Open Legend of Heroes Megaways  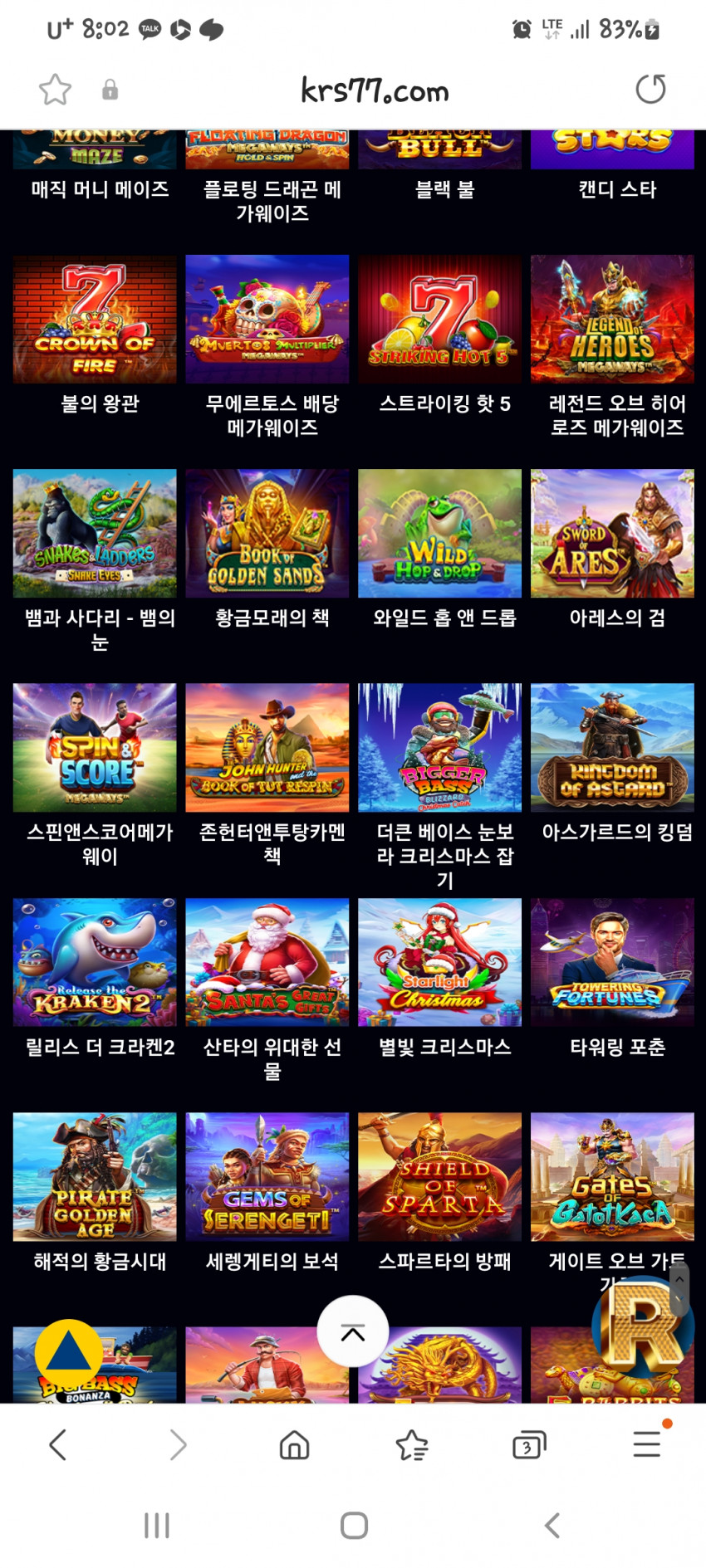612,320
